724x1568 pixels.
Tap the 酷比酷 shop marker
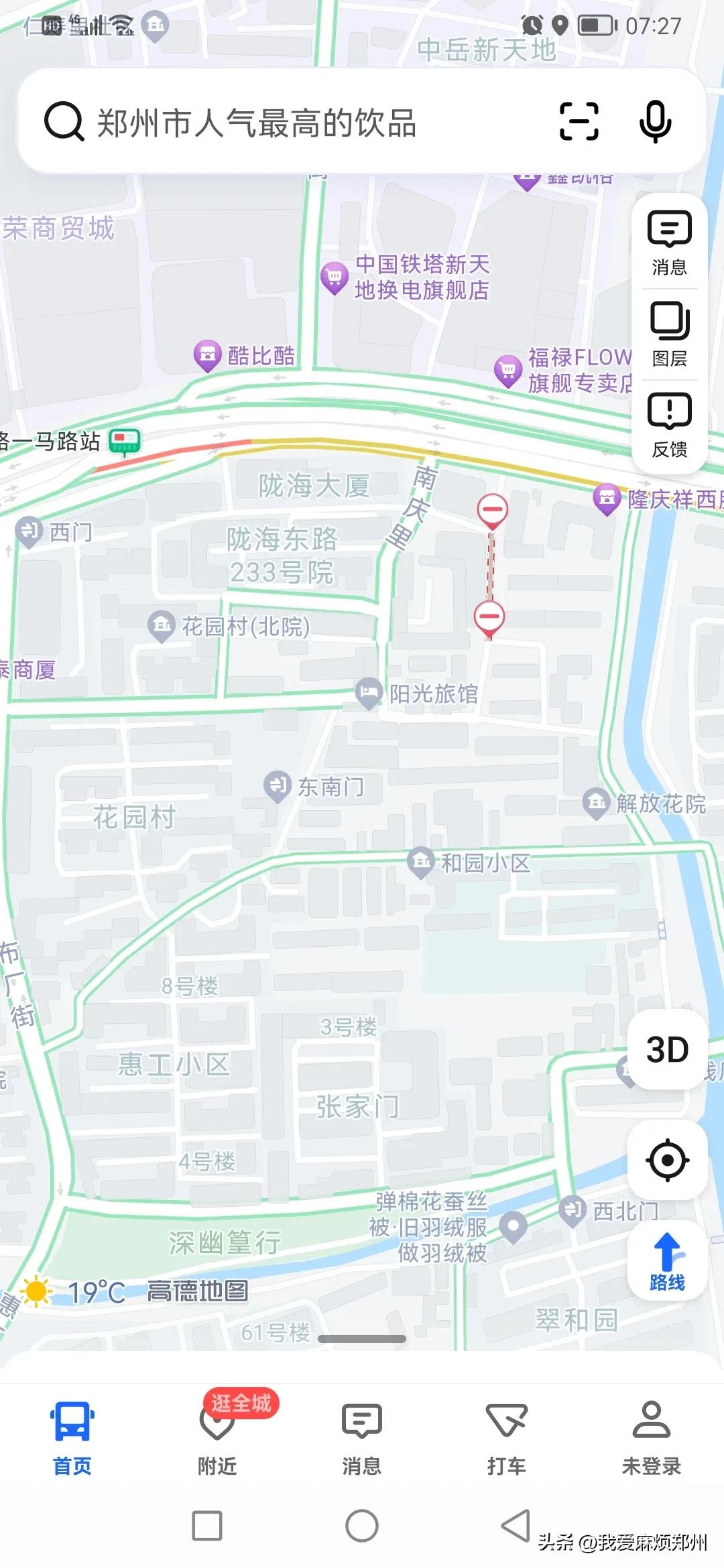pos(206,354)
